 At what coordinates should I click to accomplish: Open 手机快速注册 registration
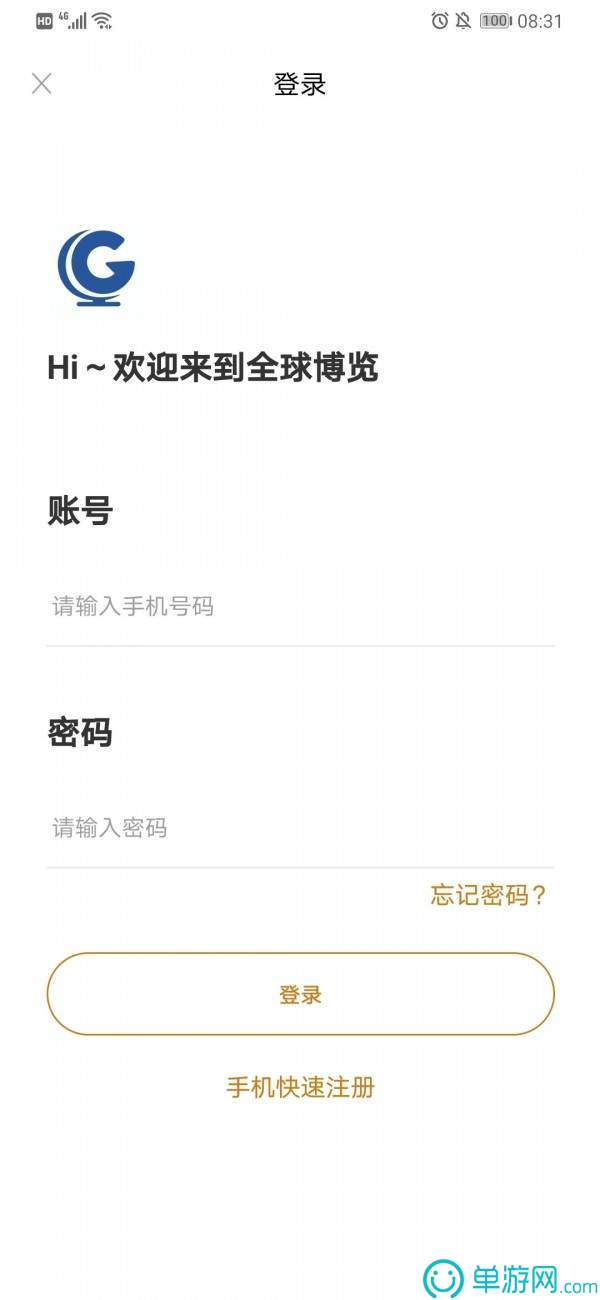click(300, 1087)
